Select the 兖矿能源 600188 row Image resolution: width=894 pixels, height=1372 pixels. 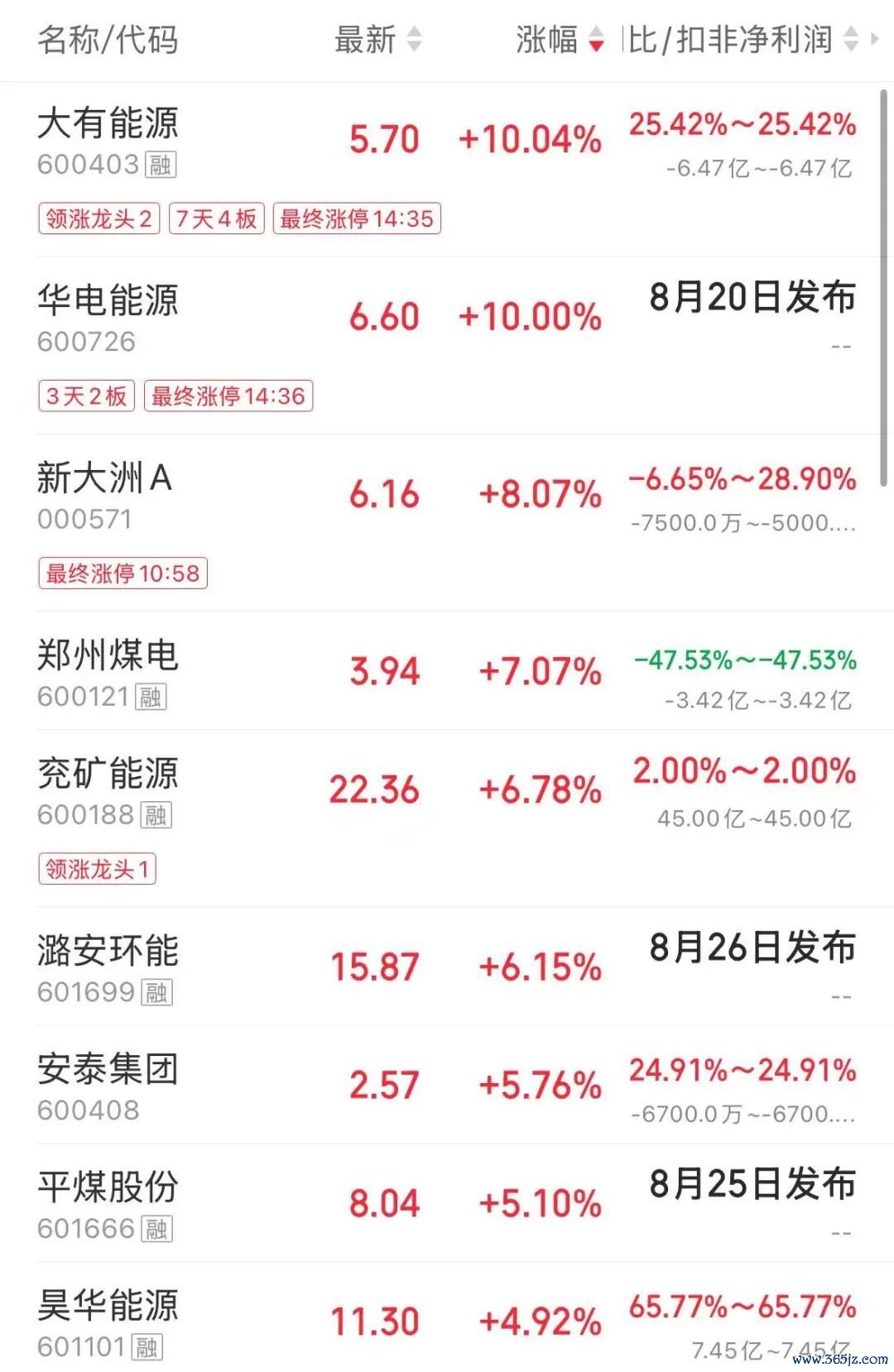(447, 818)
